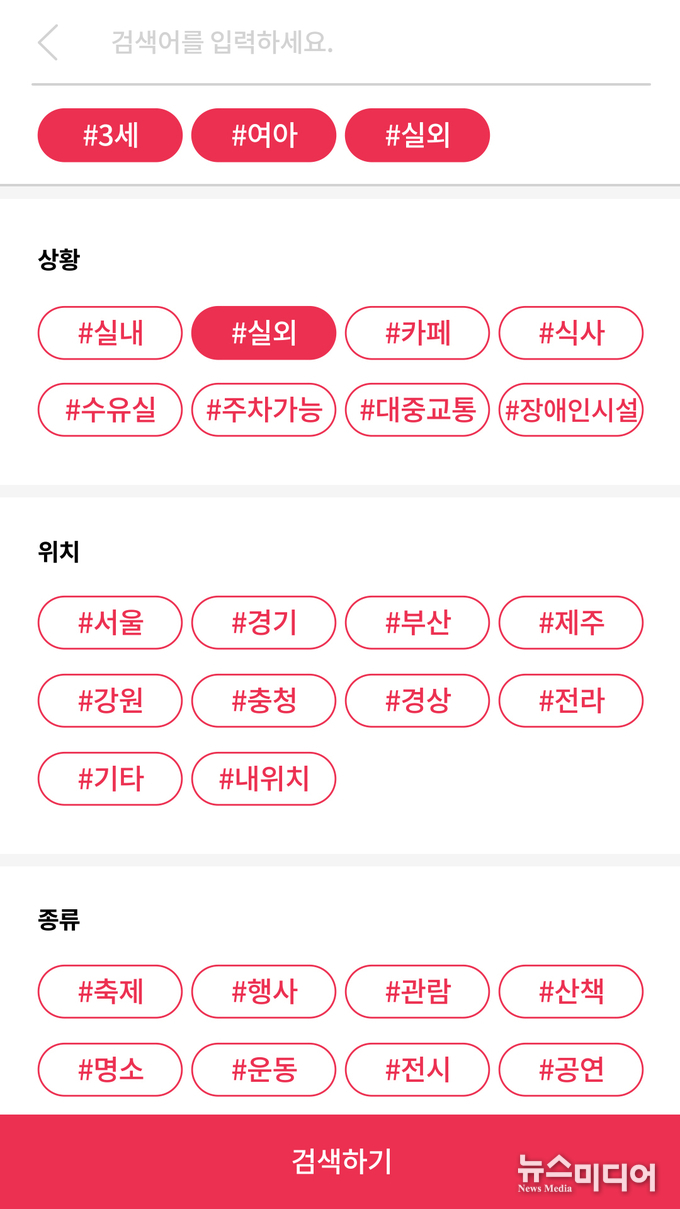The width and height of the screenshot is (680, 1209).
Task: Select the #내위치 chip
Action: 264,779
